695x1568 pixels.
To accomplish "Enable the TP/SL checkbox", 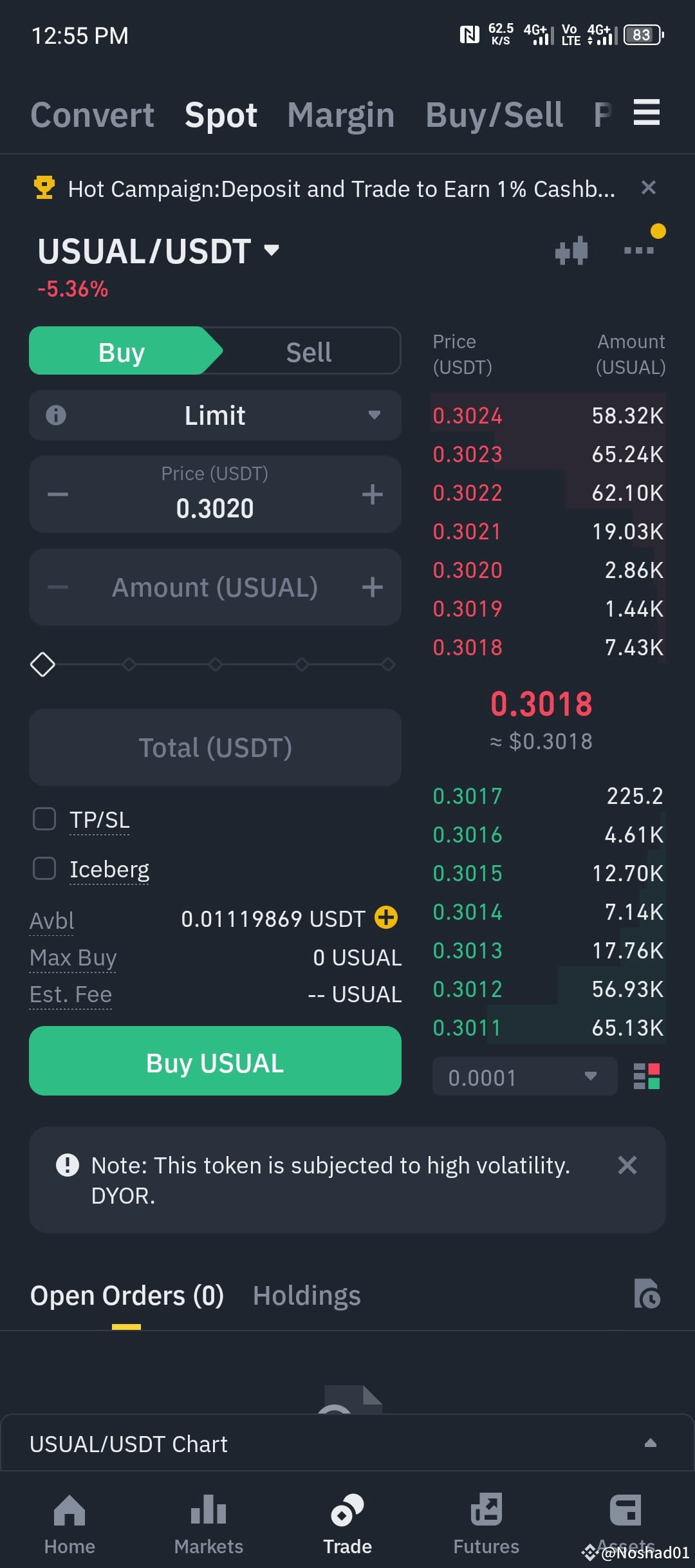I will (x=44, y=819).
